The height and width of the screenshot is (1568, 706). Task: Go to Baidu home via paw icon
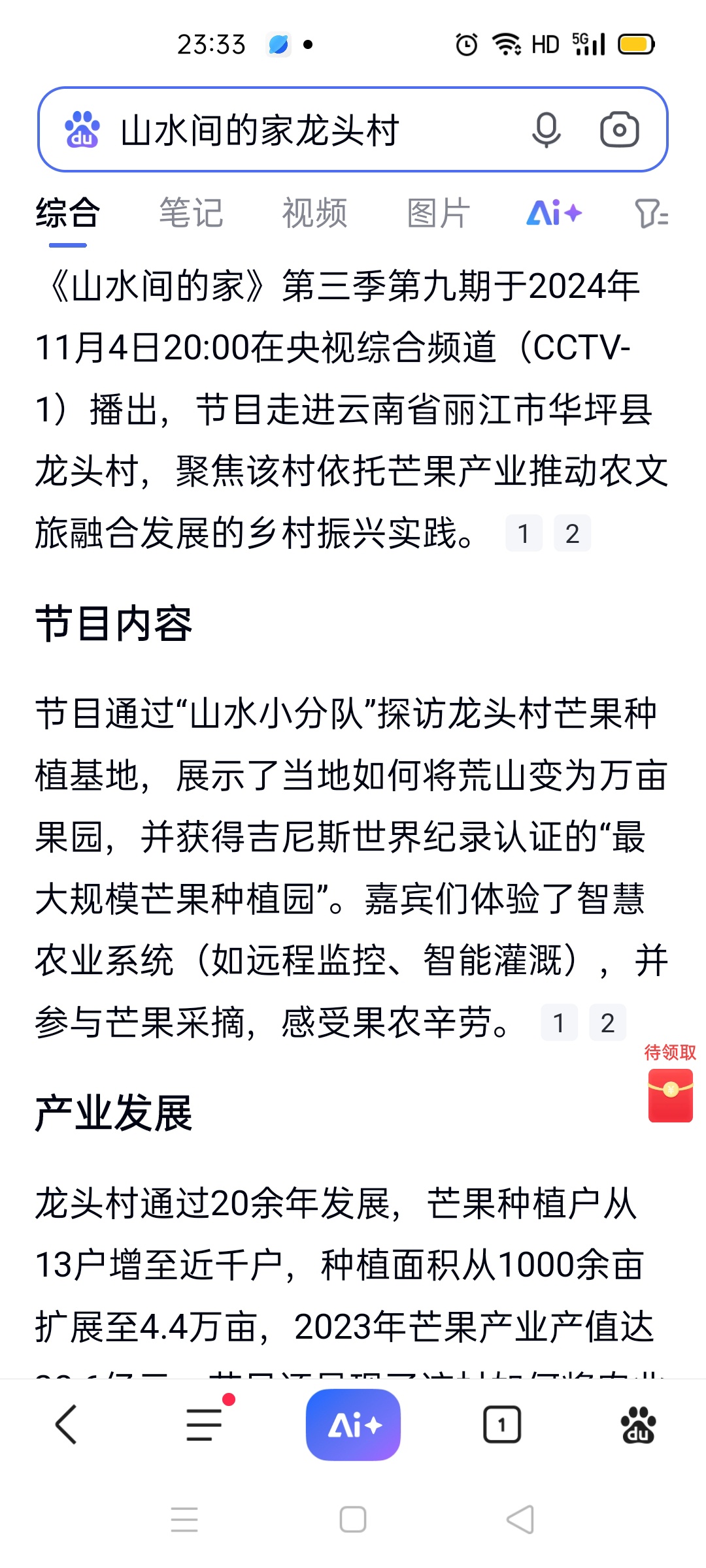(x=638, y=1424)
